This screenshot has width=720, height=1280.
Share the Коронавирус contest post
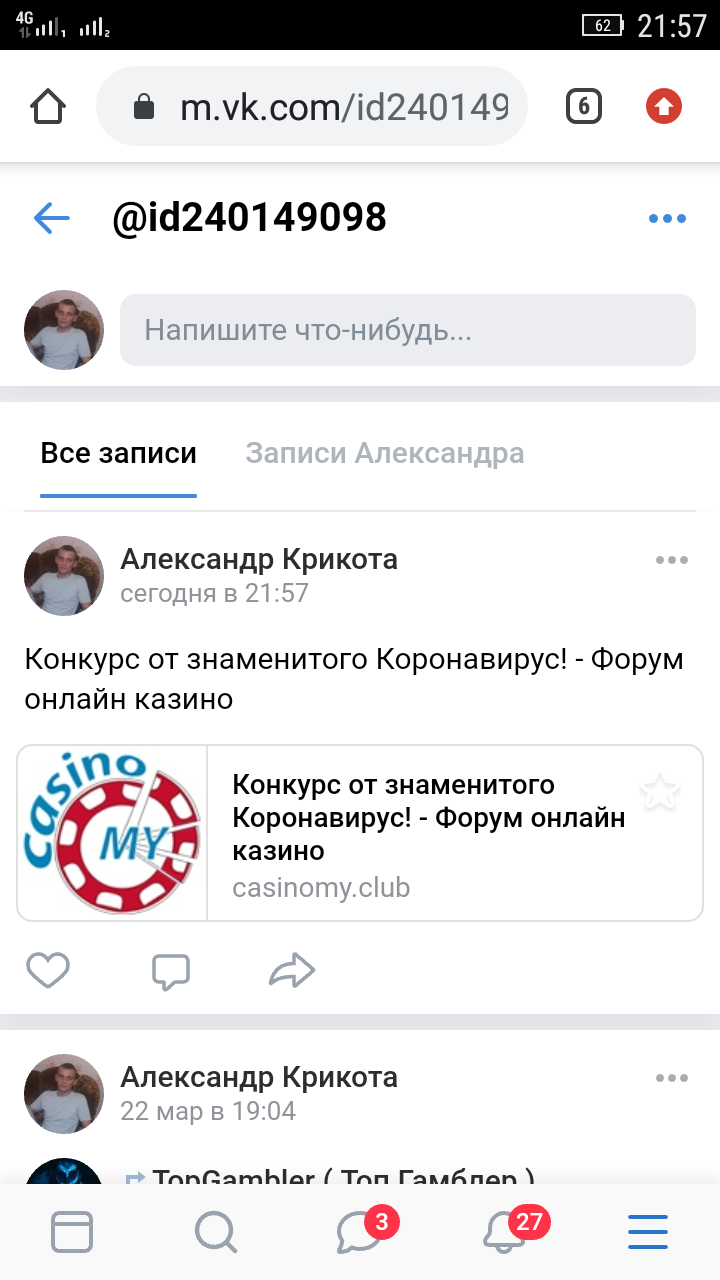tap(293, 970)
